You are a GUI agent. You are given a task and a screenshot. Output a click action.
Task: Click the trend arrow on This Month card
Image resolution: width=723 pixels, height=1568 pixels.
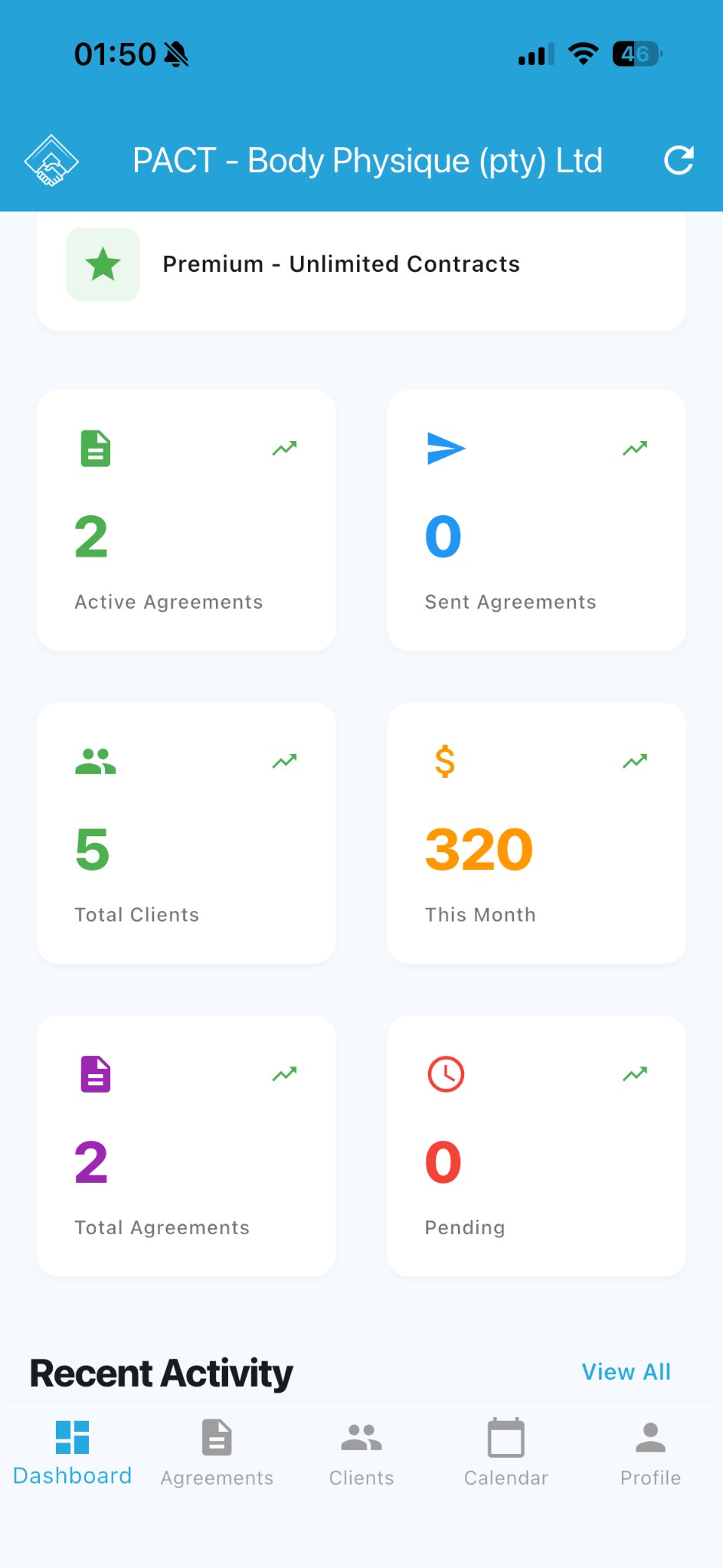(x=633, y=760)
